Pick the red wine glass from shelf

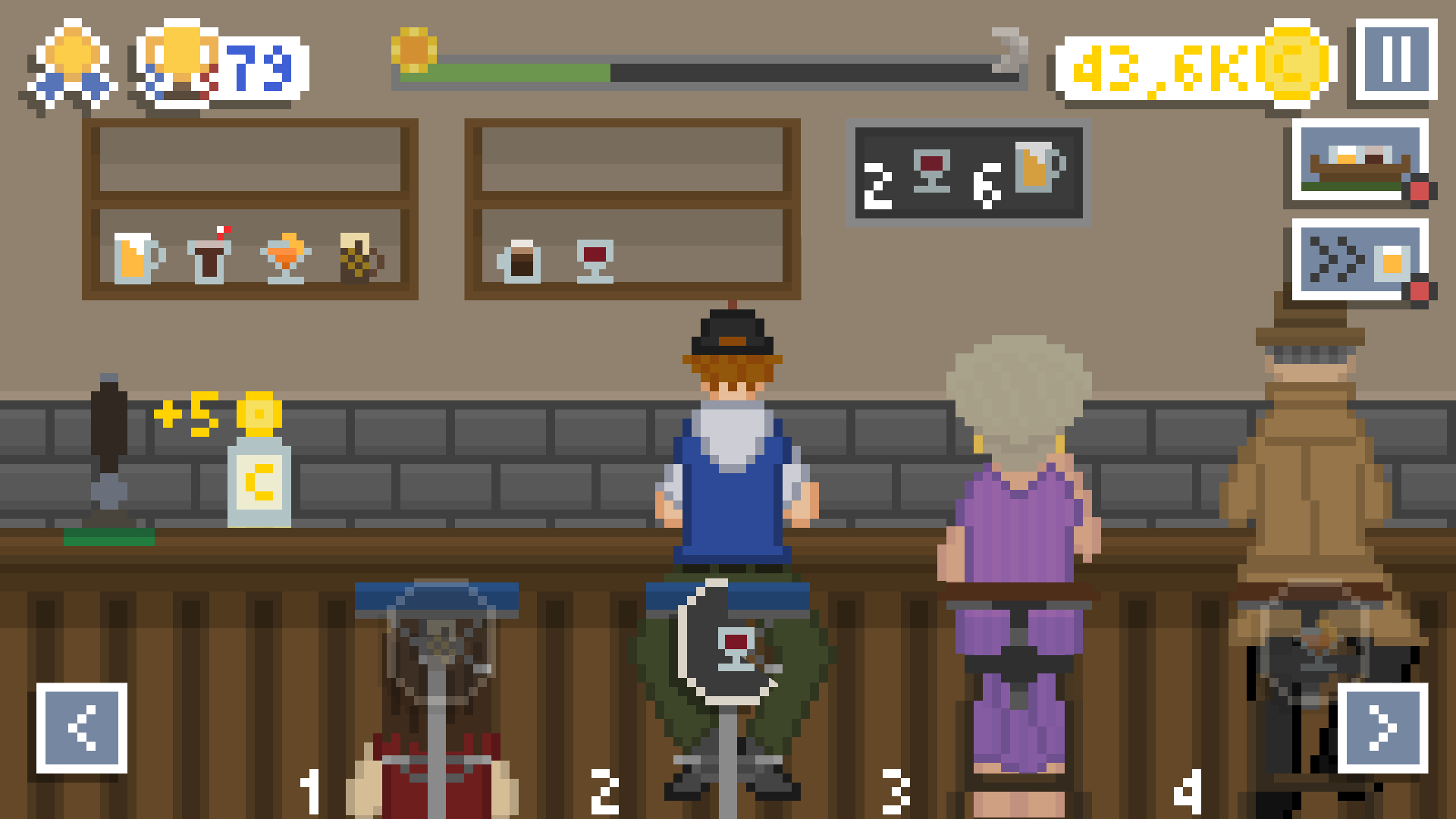595,261
